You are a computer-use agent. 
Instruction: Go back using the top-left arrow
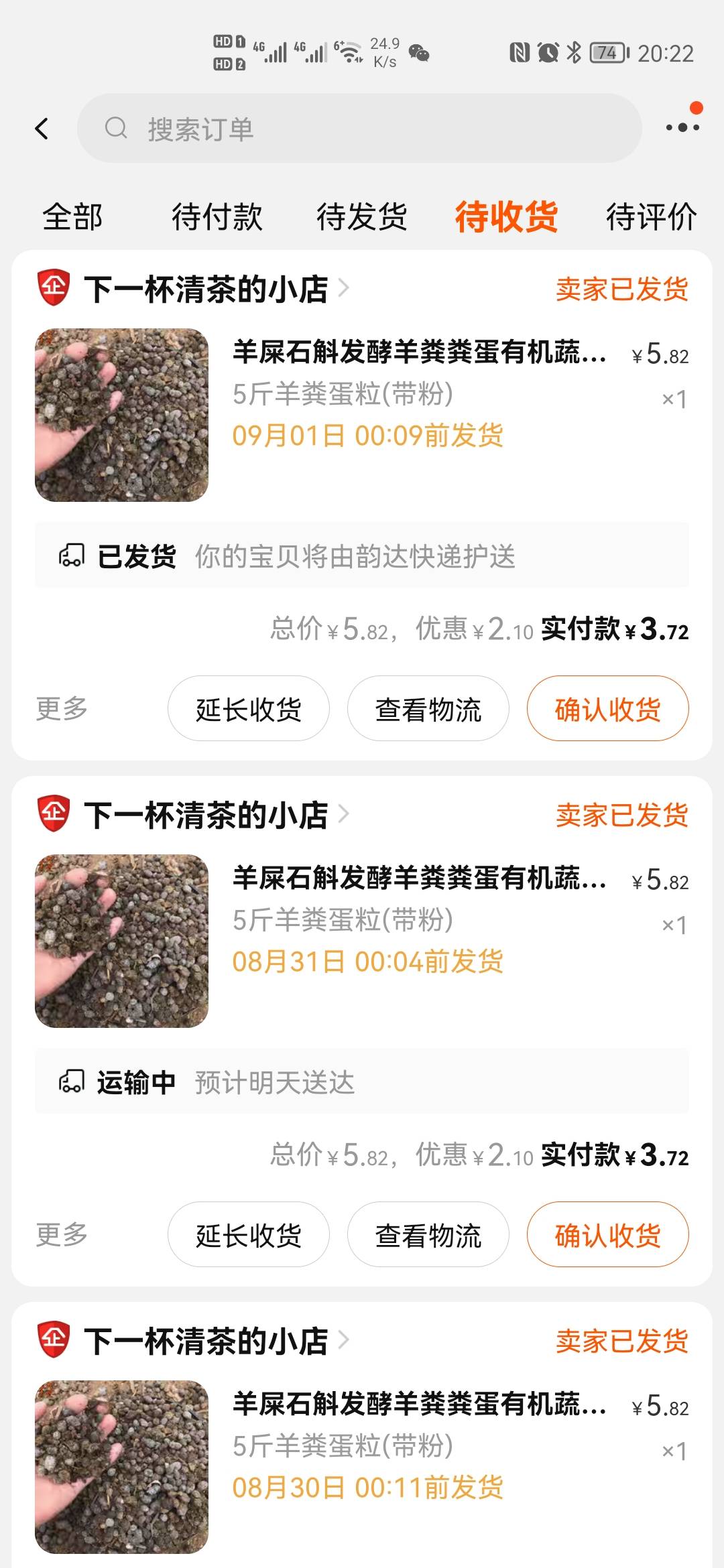(x=42, y=129)
